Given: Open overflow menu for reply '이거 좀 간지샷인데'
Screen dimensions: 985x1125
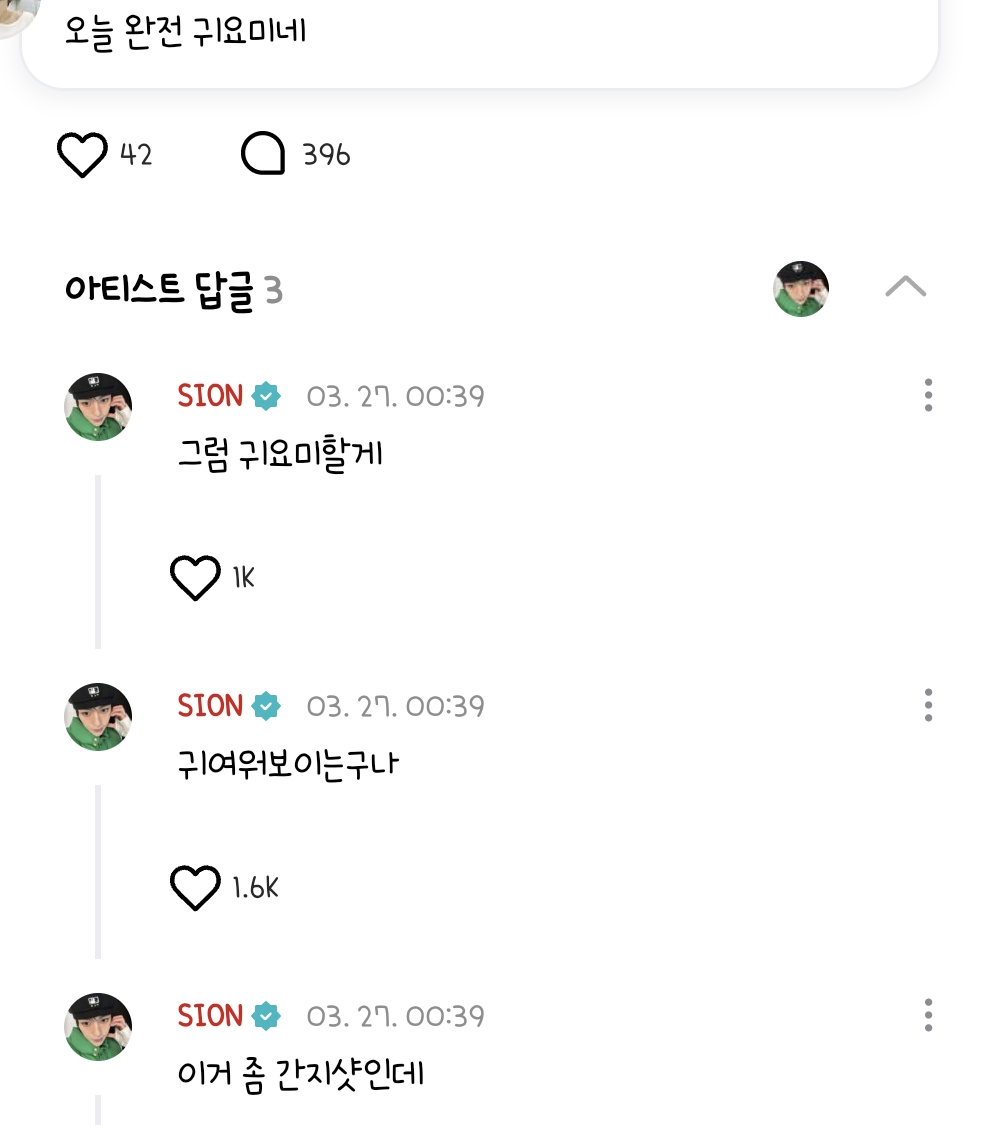Looking at the screenshot, I should 928,1016.
